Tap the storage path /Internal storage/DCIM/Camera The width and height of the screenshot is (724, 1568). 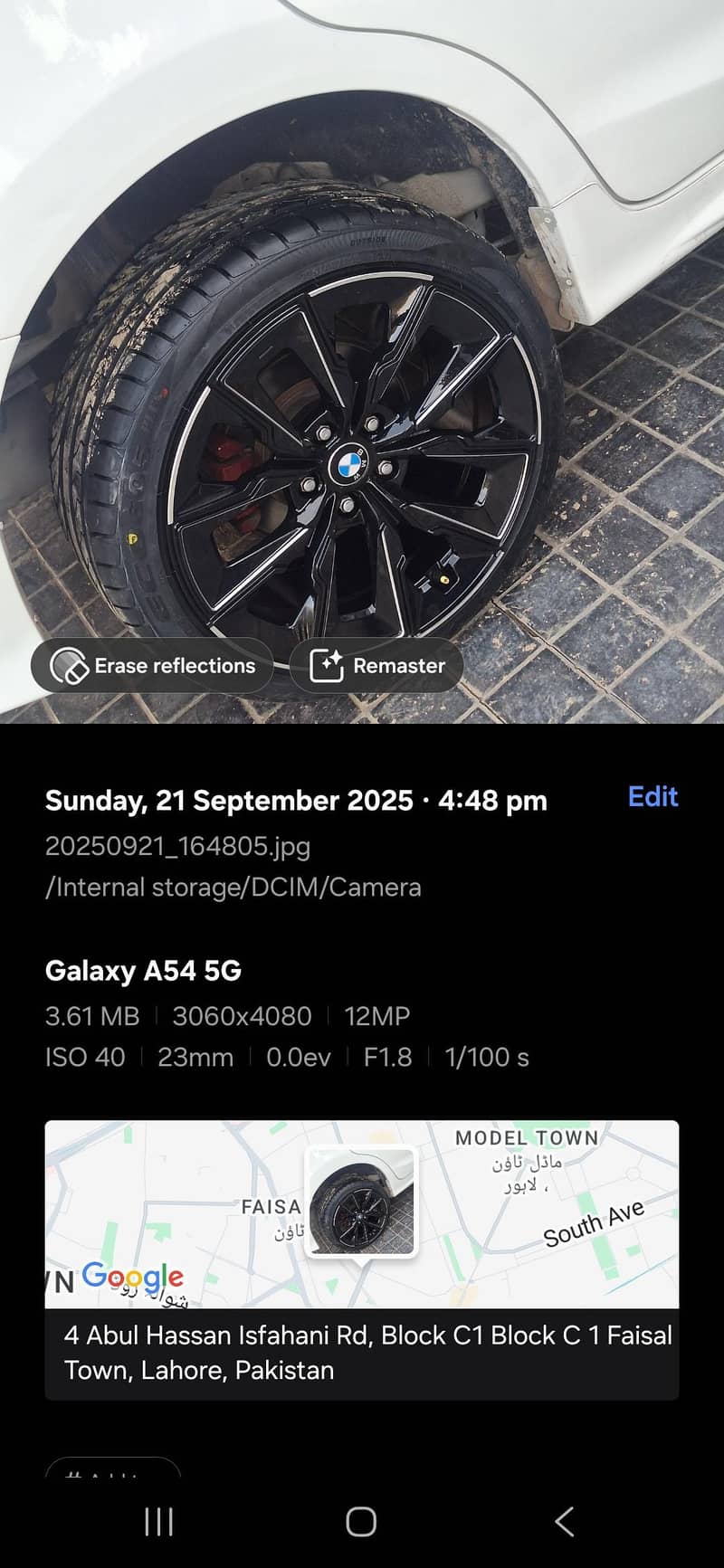233,888
